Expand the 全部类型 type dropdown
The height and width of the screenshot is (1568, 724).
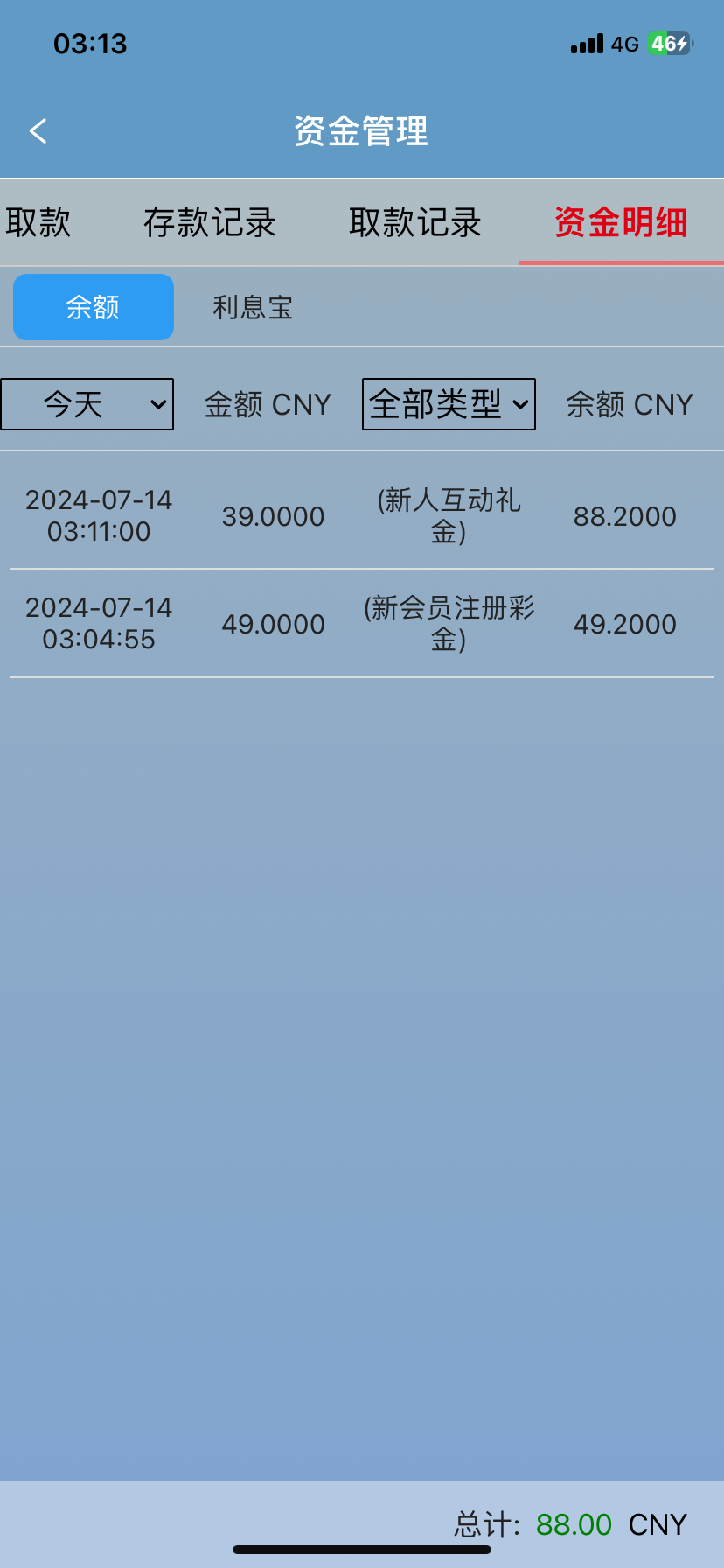point(449,404)
